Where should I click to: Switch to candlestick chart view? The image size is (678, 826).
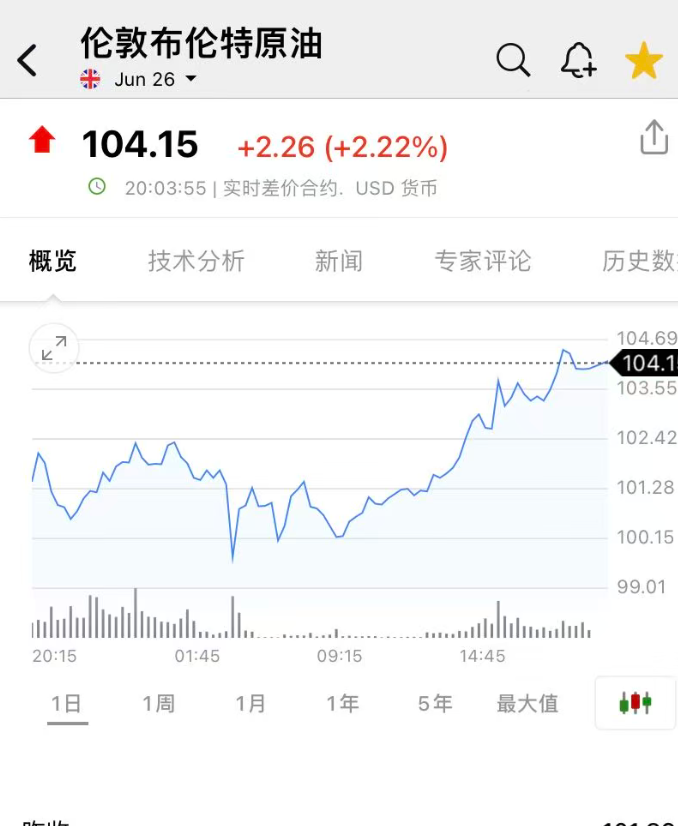click(635, 703)
